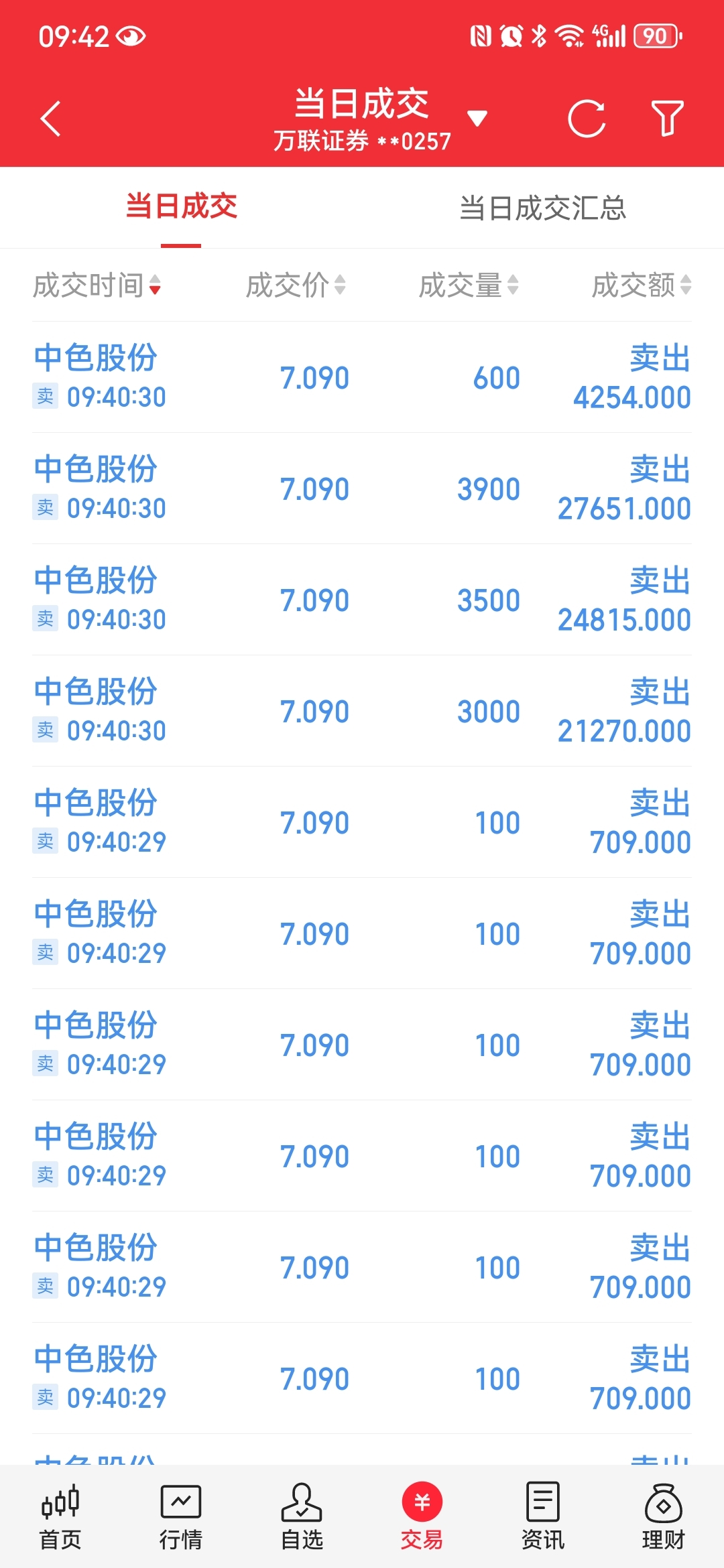Open the 行情 tab
The image size is (724, 1568).
pyautogui.click(x=181, y=1517)
